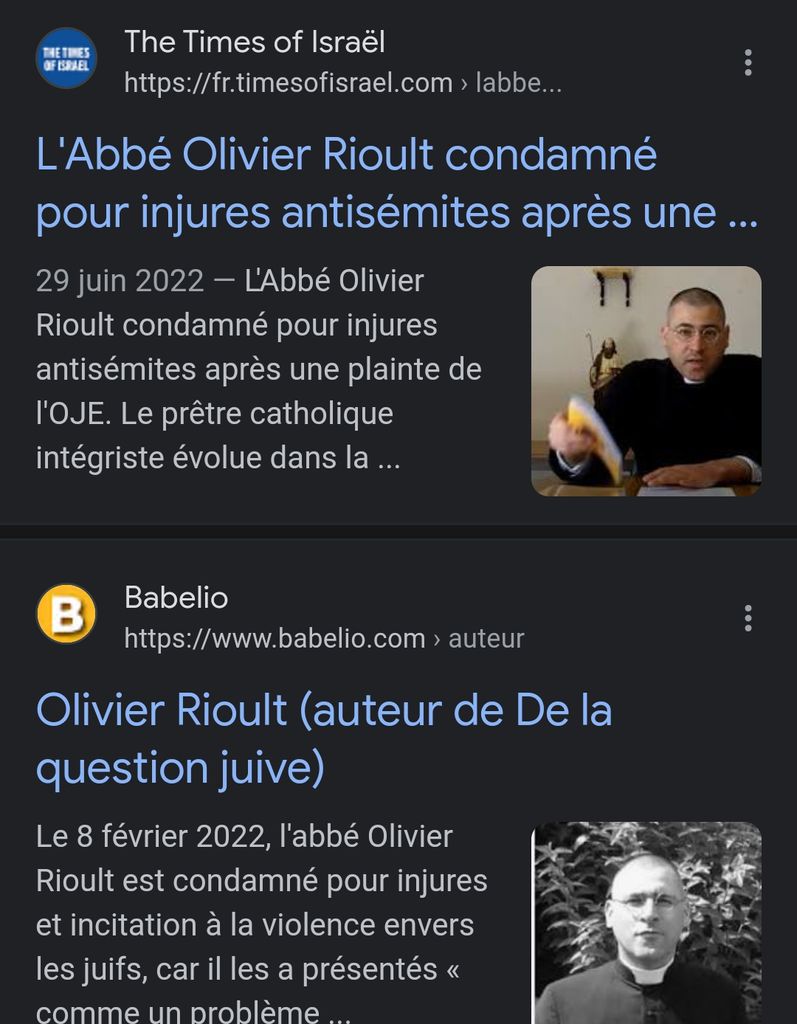The image size is (797, 1024).
Task: Visit the www.babelio.com source site
Action: pos(275,638)
